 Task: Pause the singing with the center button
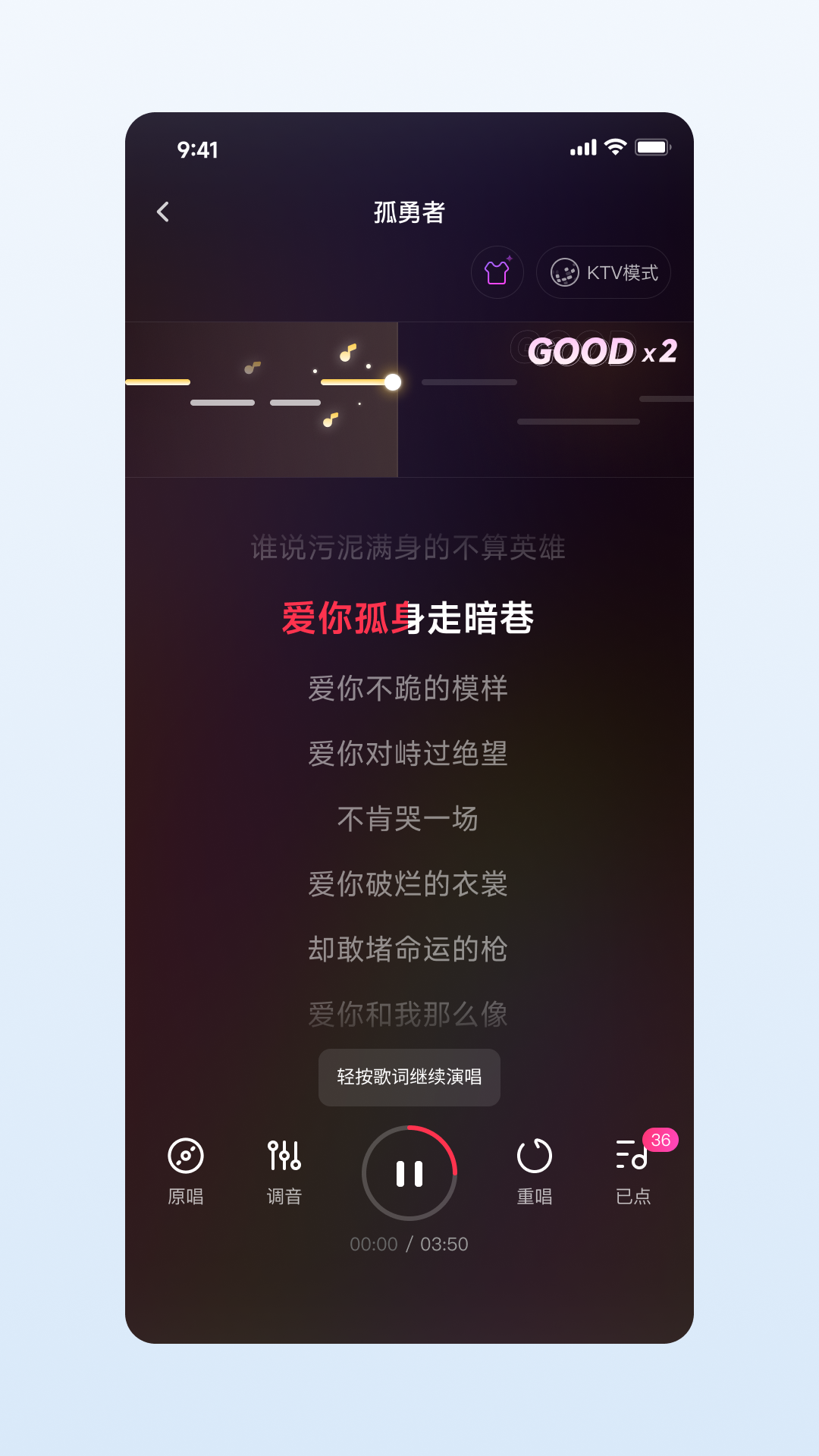coord(409,1173)
